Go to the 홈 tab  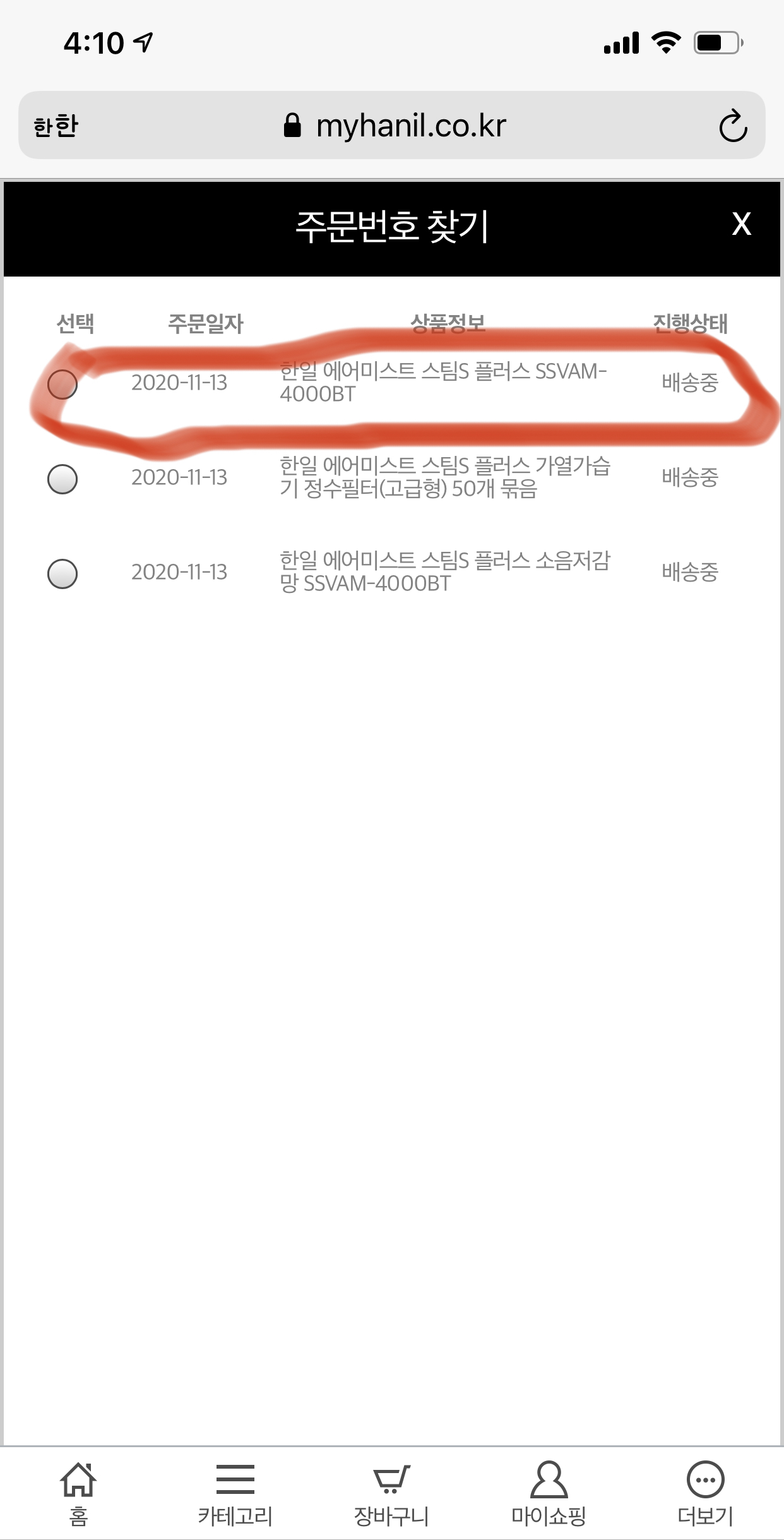(78, 1494)
